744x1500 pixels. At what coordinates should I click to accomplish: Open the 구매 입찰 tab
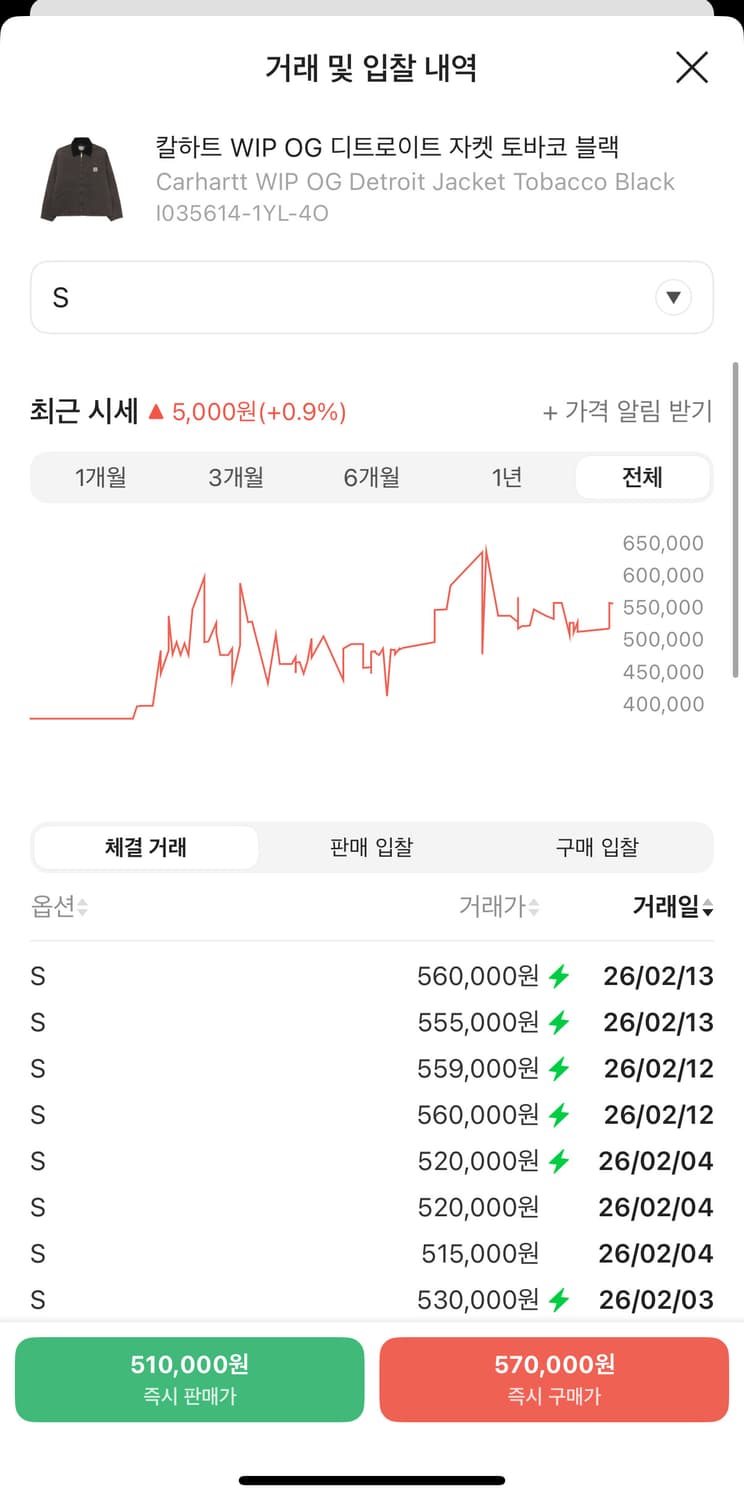[597, 847]
